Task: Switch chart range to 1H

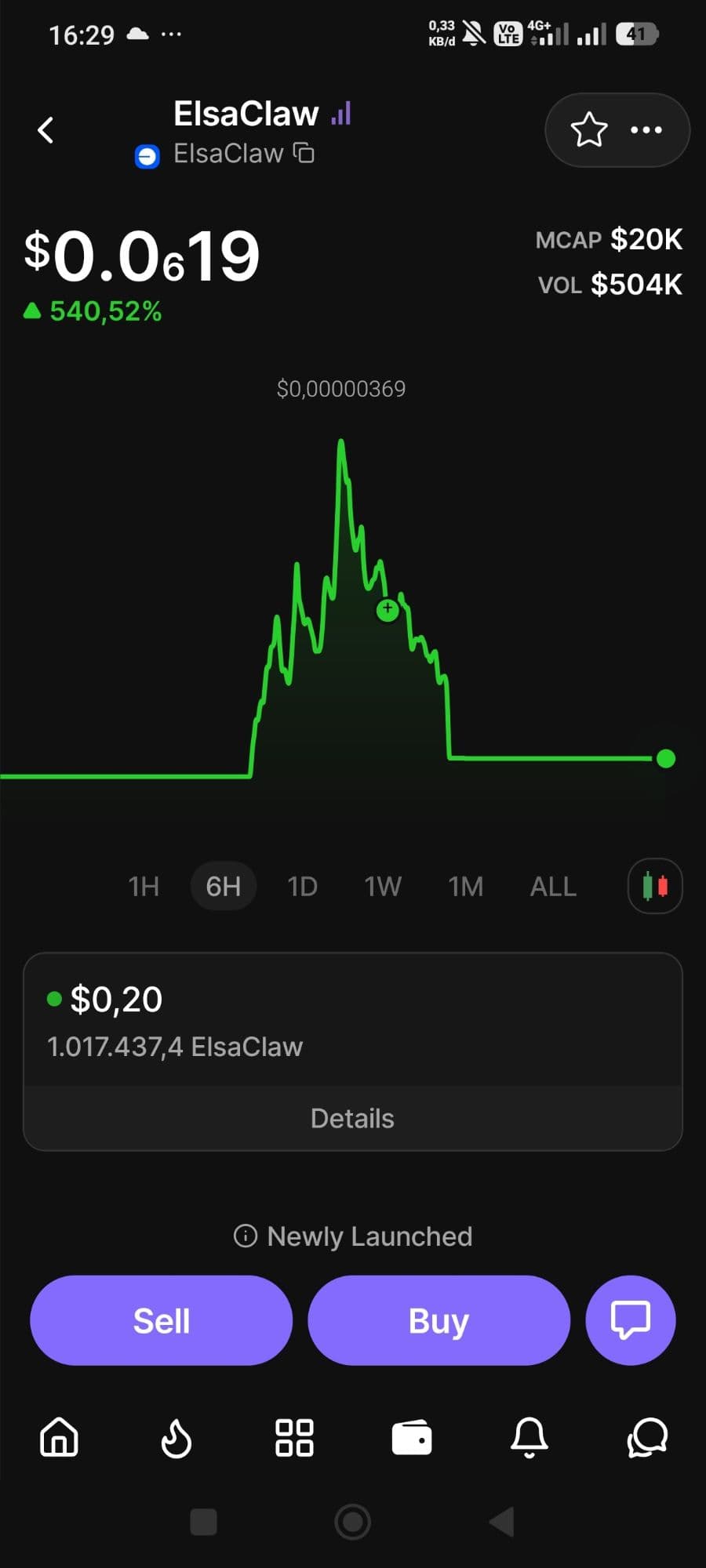Action: tap(144, 887)
